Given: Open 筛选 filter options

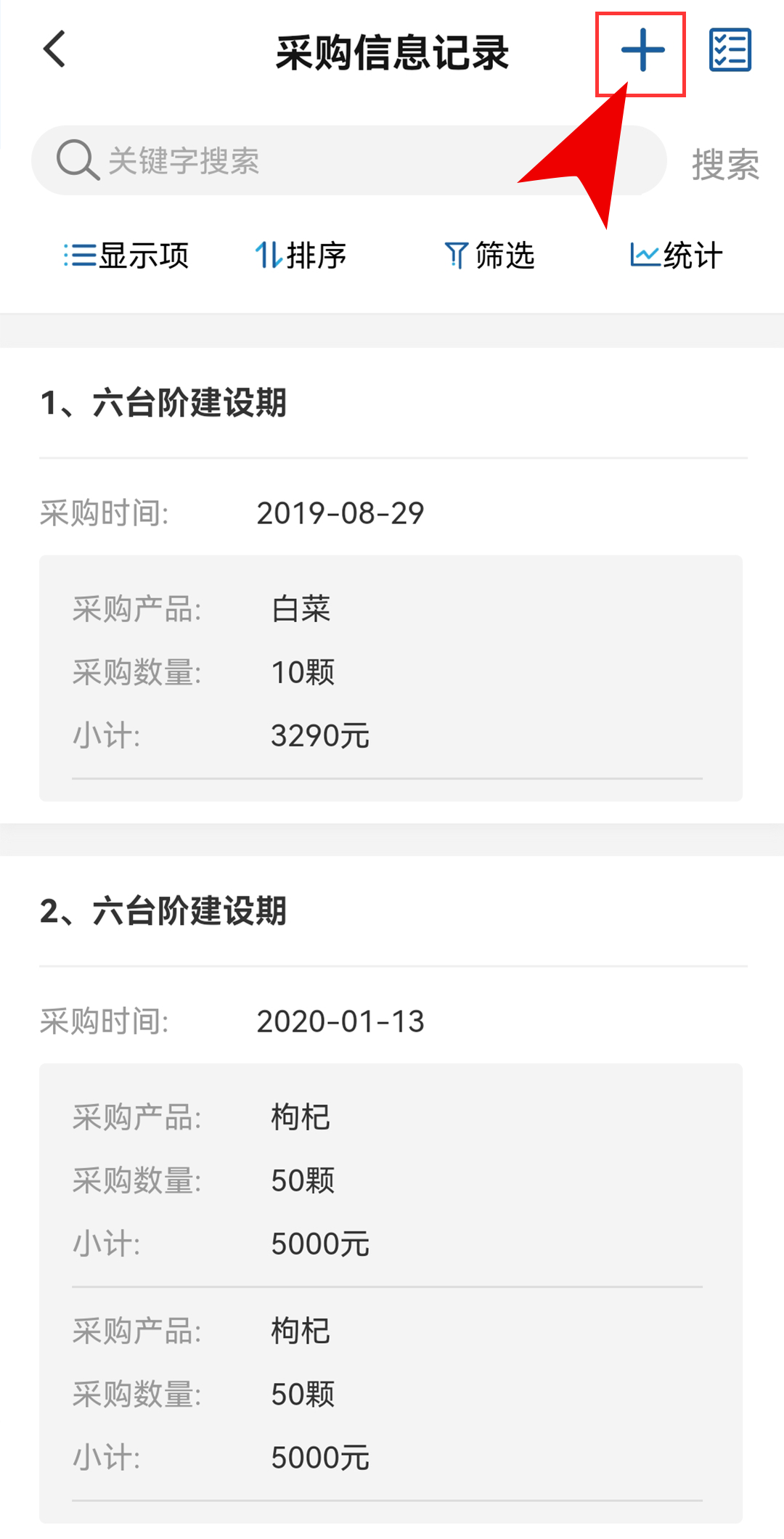Looking at the screenshot, I should click(489, 256).
